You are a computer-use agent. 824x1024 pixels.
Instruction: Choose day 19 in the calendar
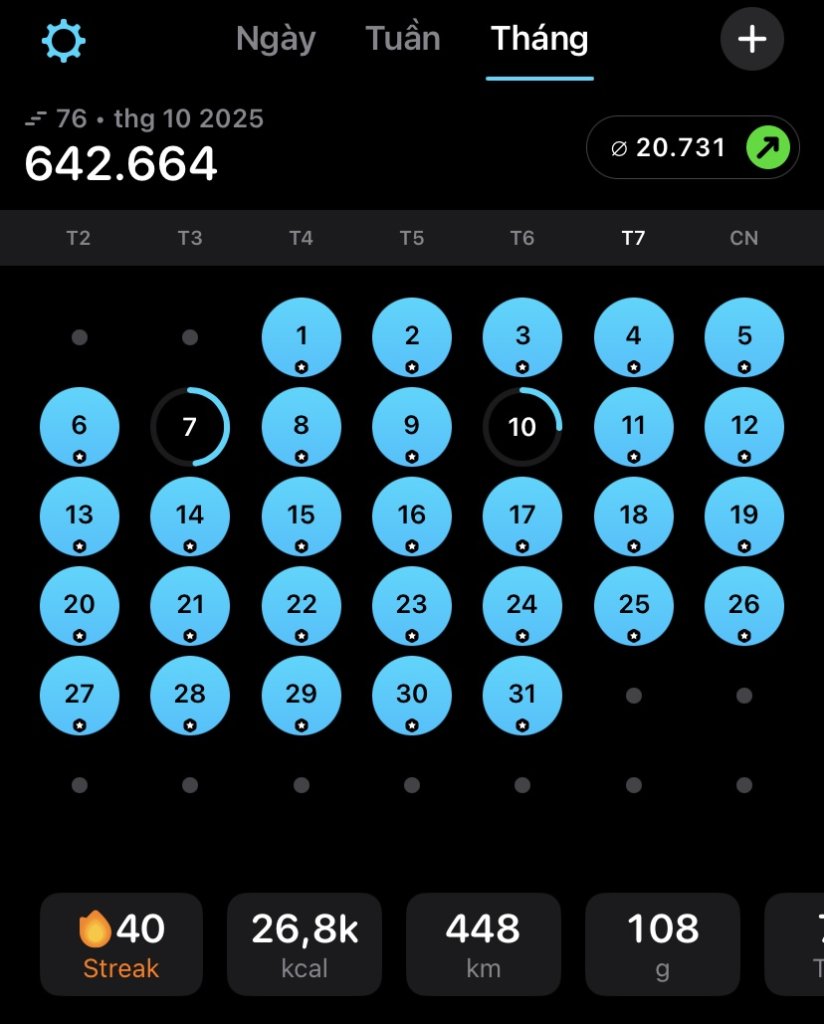coord(744,516)
